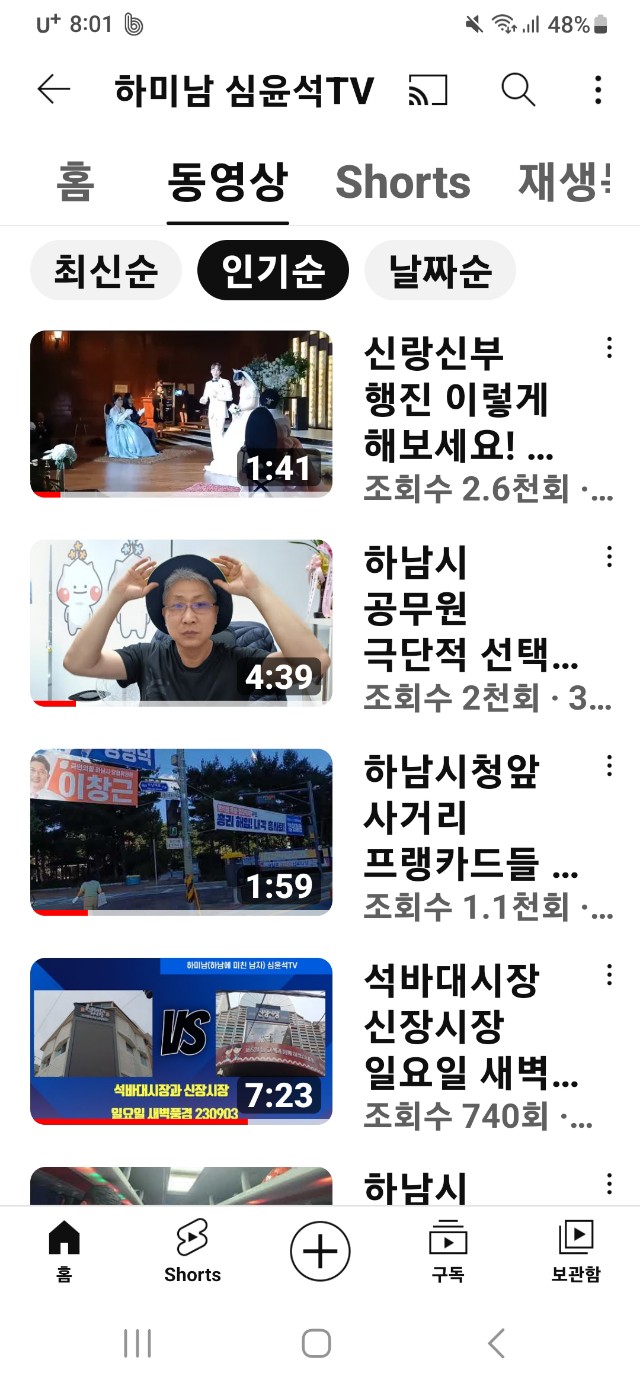Switch to the 홈 channel tab
640x1386 pixels.
coord(75,182)
